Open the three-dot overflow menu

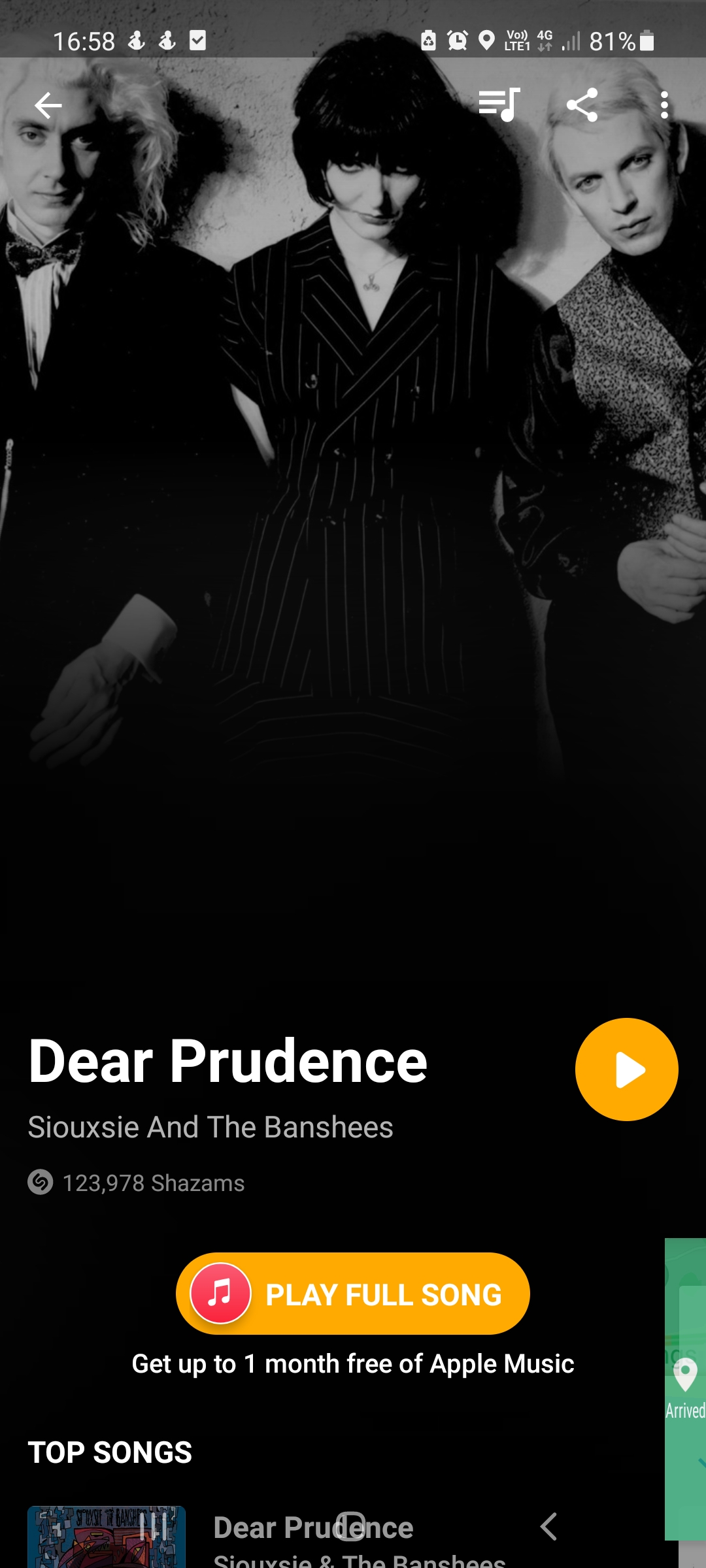click(x=664, y=105)
